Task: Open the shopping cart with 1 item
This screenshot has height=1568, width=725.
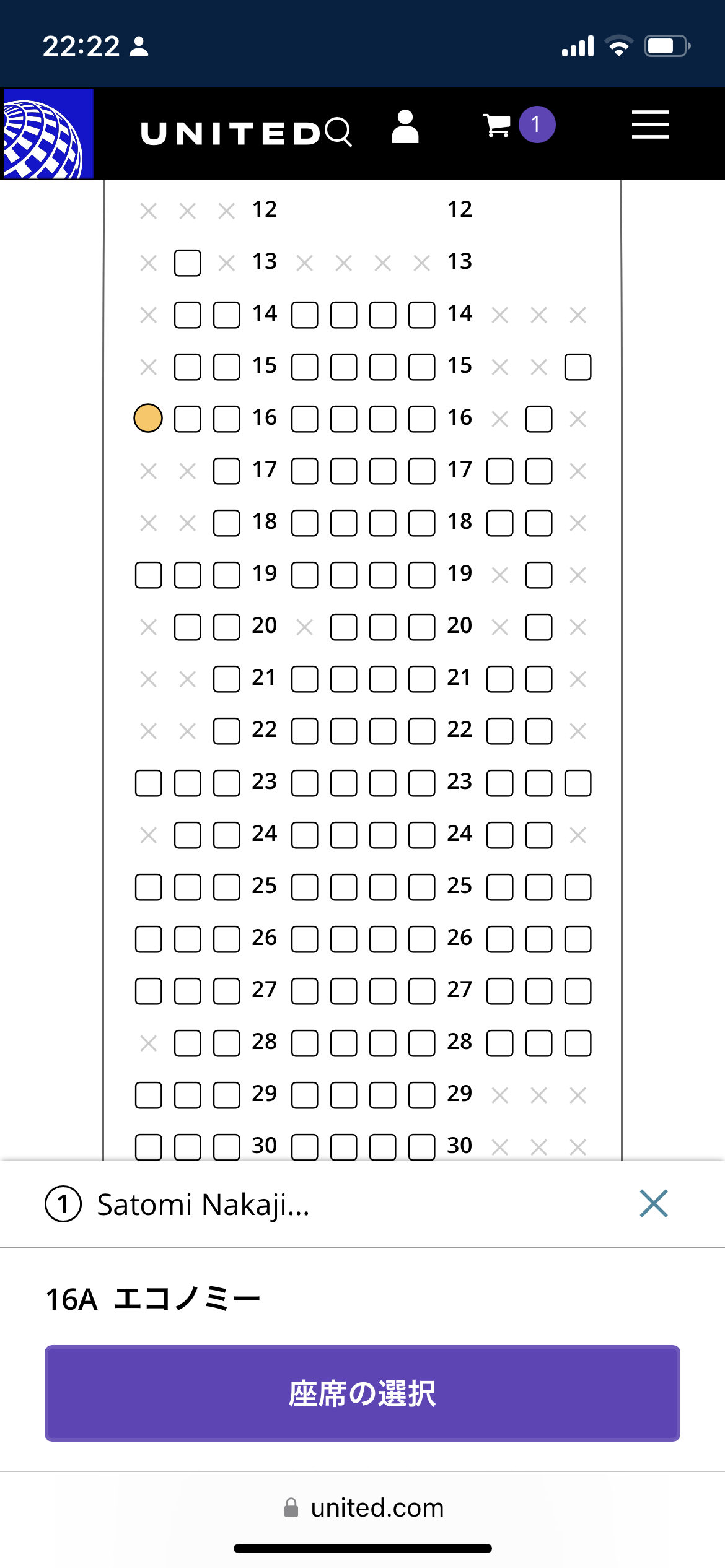Action: pyautogui.click(x=497, y=126)
